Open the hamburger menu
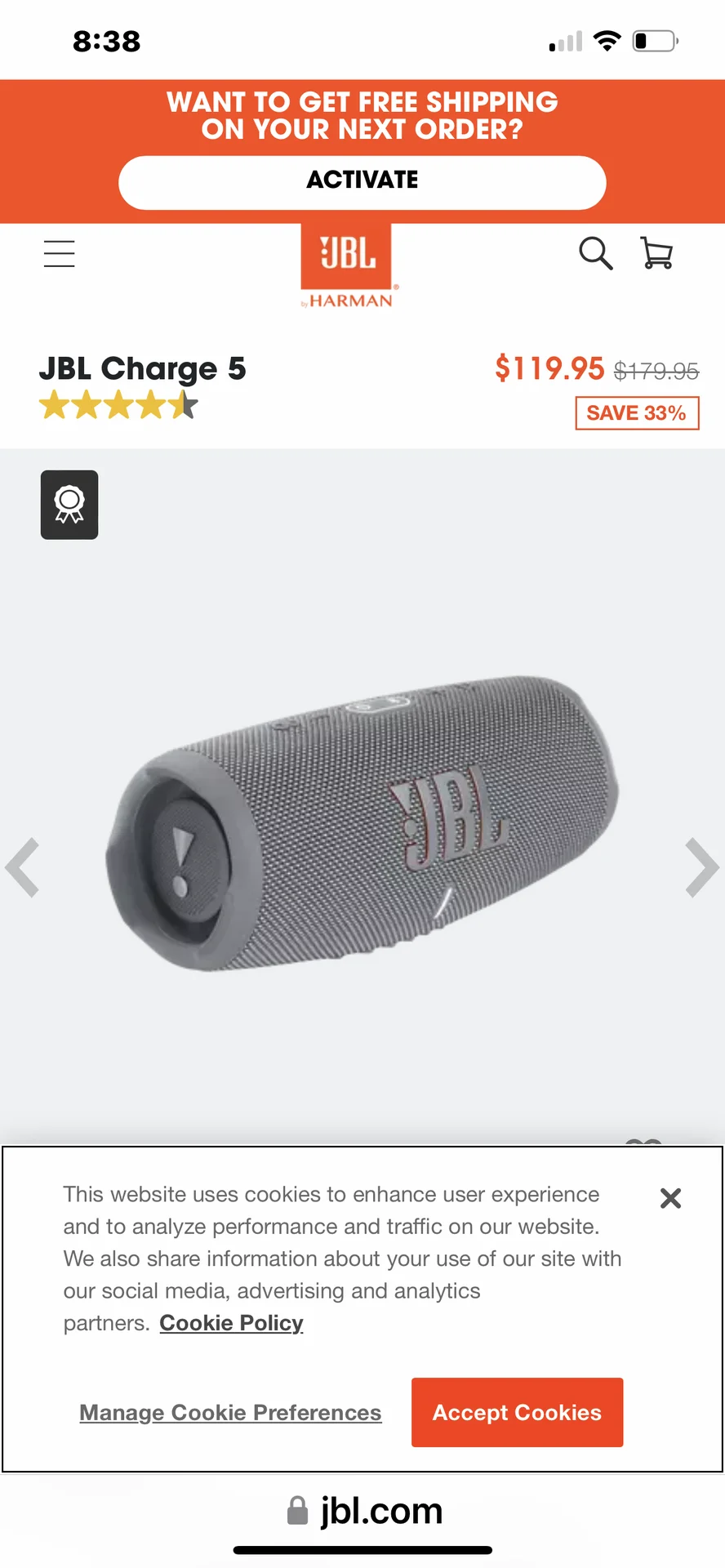The height and width of the screenshot is (1568, 725). point(59,254)
